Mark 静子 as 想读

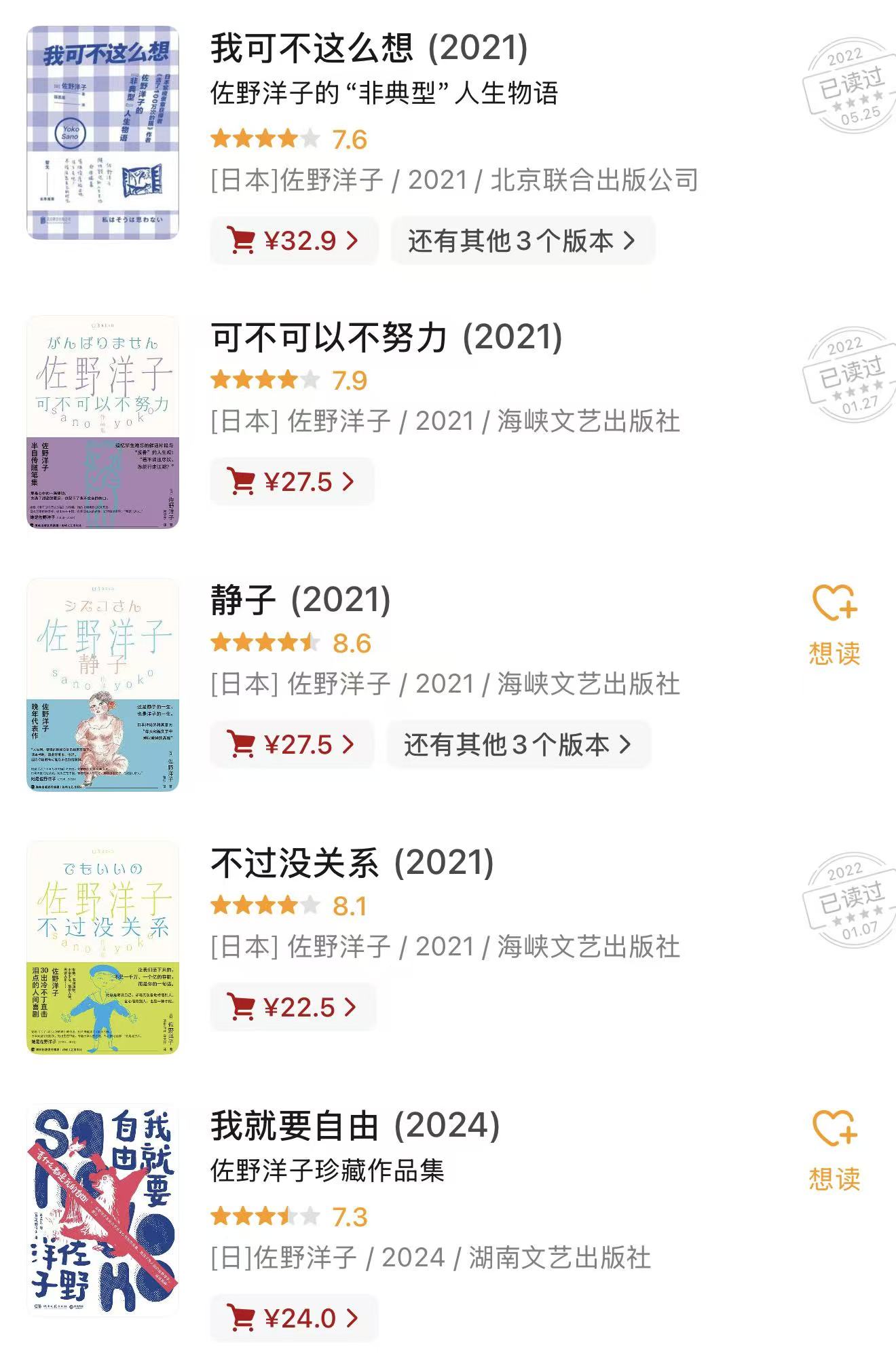[x=834, y=624]
